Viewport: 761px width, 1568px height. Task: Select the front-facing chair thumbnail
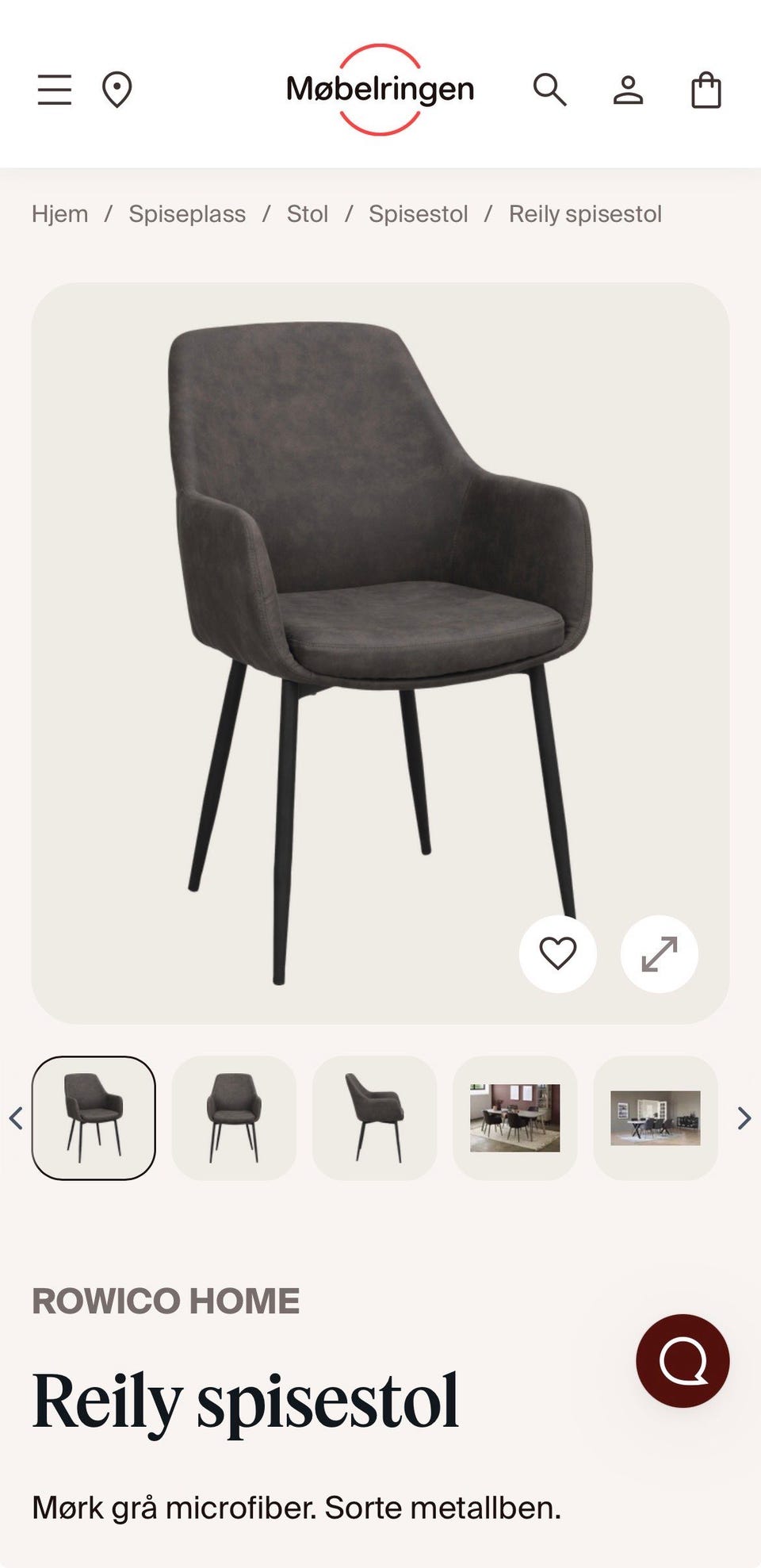(234, 1118)
